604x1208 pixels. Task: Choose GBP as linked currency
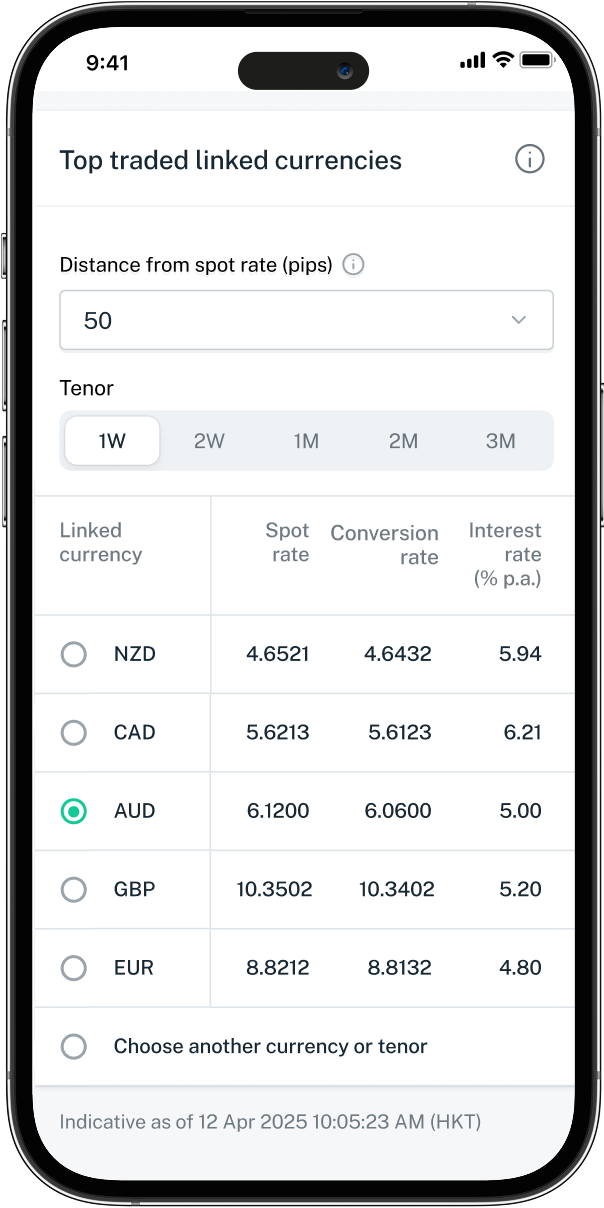click(74, 889)
